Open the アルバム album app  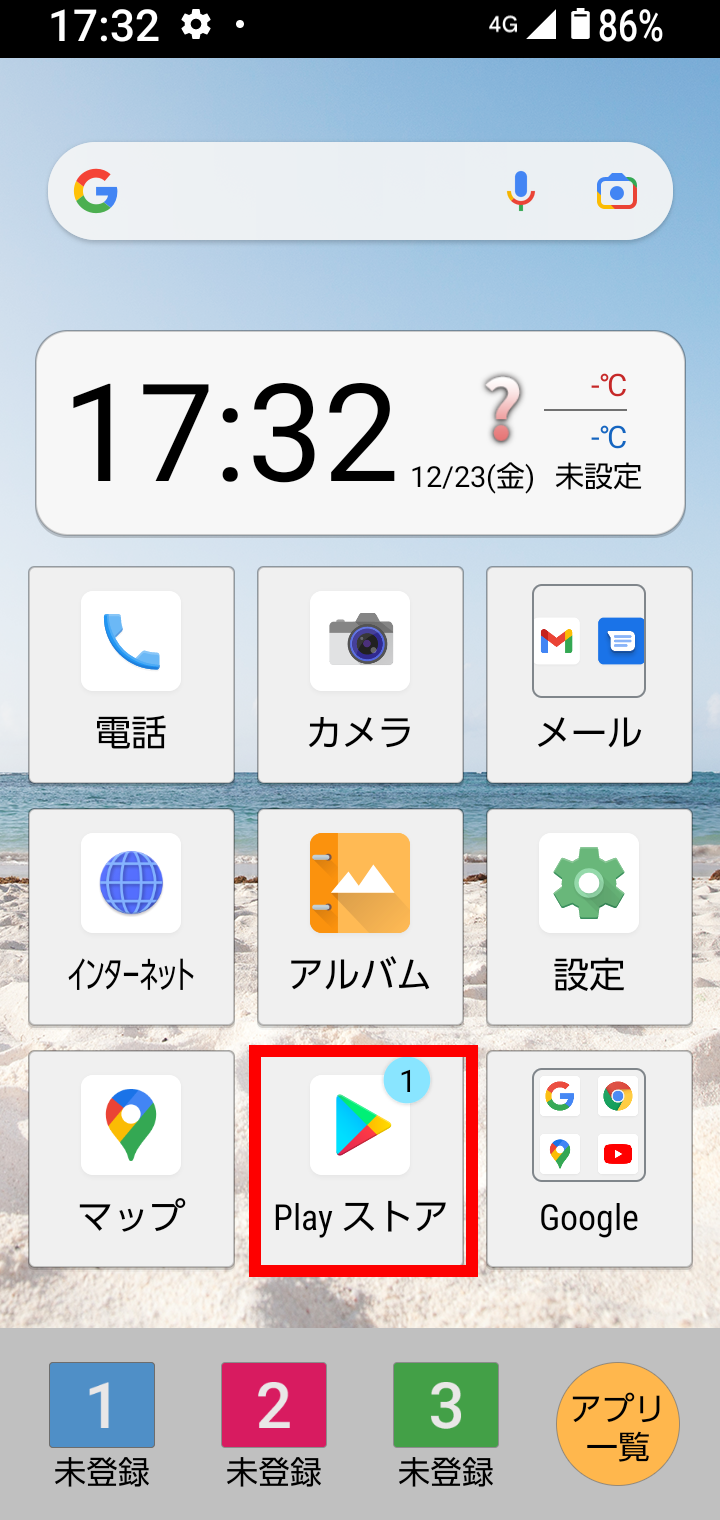coord(360,916)
